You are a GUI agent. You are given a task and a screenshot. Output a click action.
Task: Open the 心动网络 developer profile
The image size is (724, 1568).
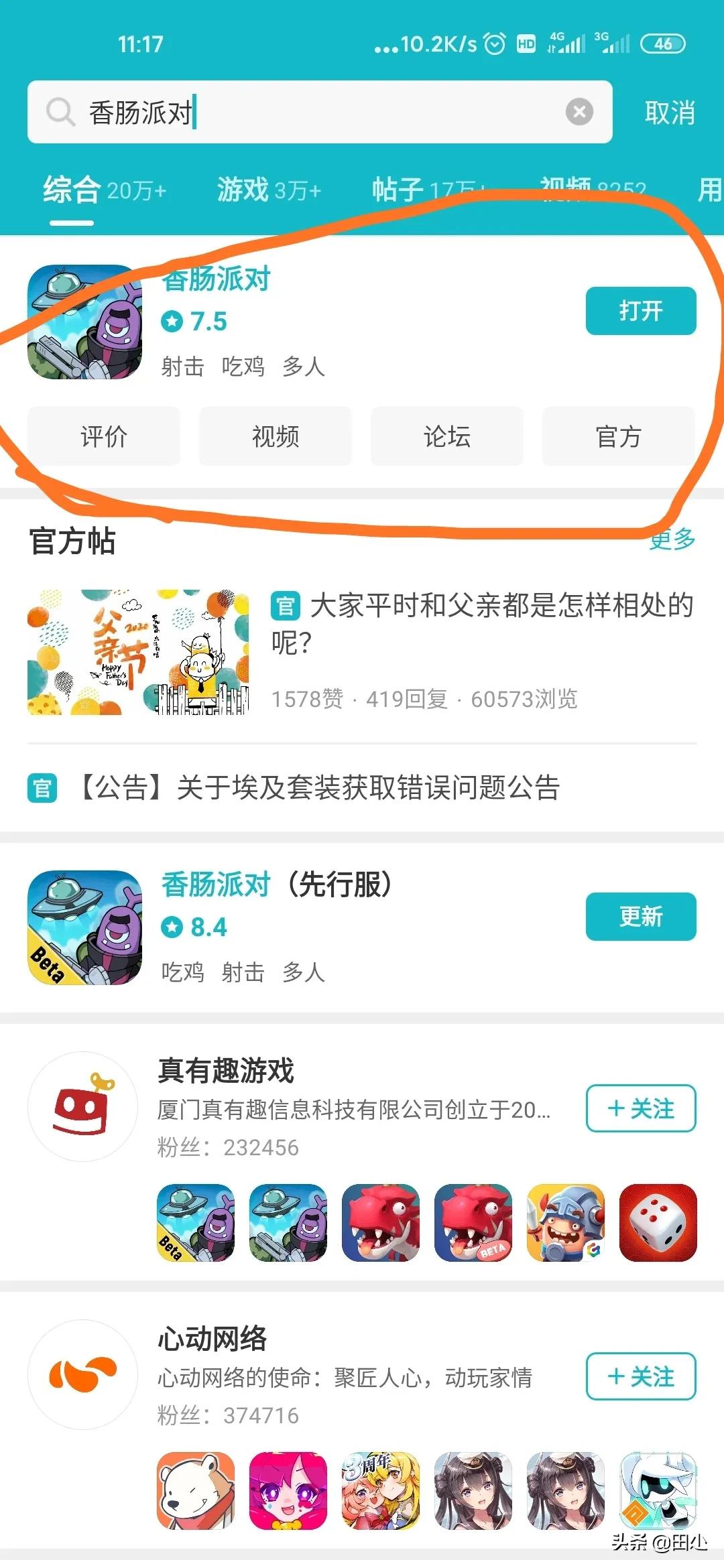[x=212, y=1339]
